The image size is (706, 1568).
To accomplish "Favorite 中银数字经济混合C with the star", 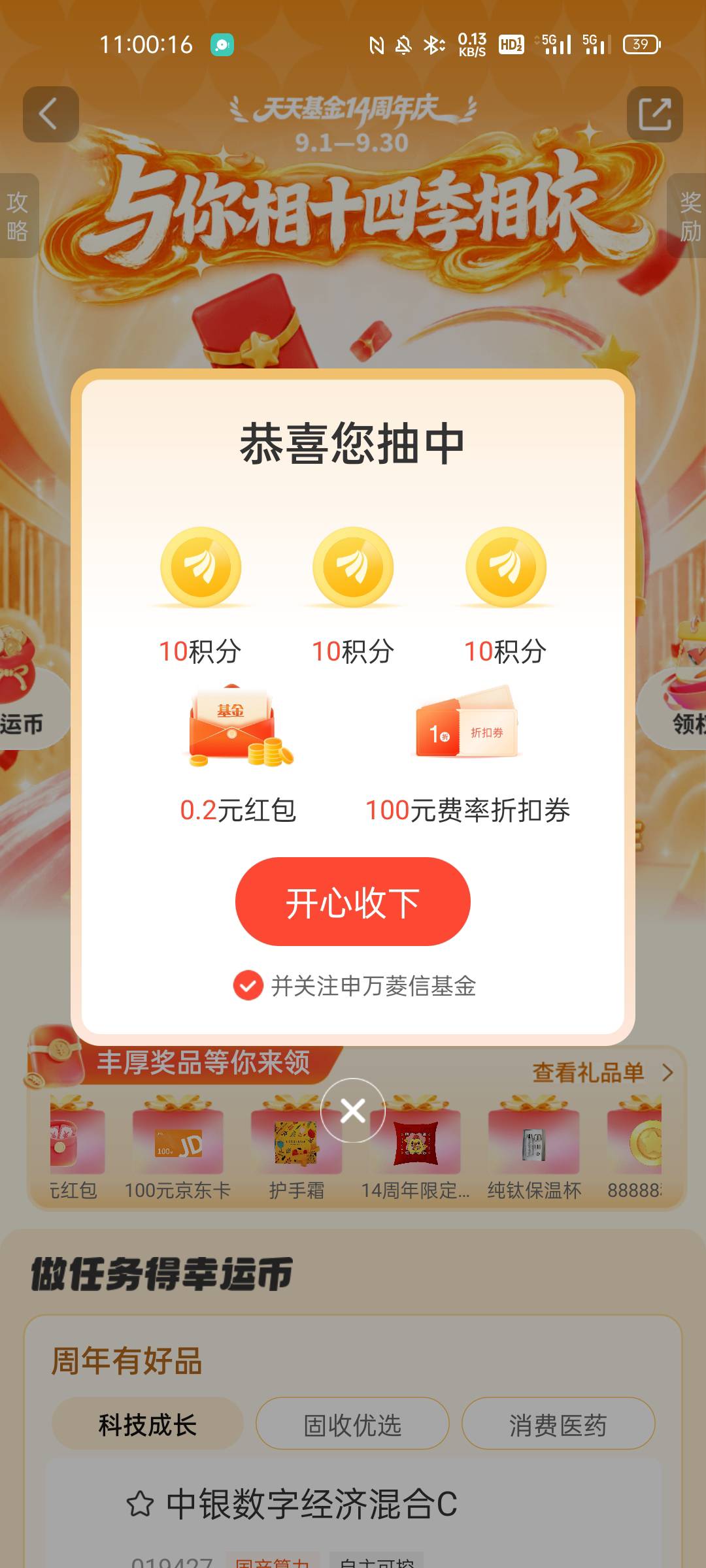I will (x=140, y=1505).
